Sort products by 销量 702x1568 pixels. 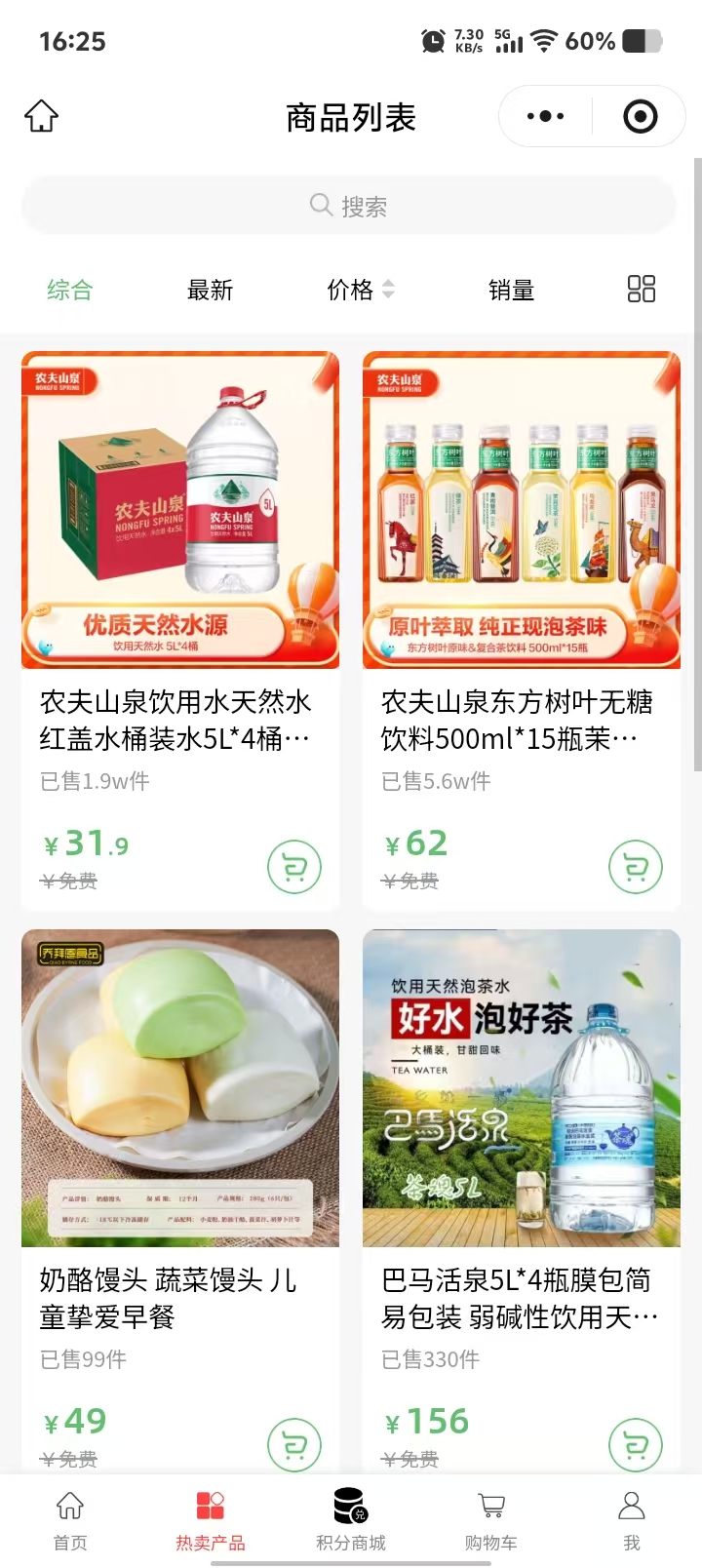(x=511, y=290)
